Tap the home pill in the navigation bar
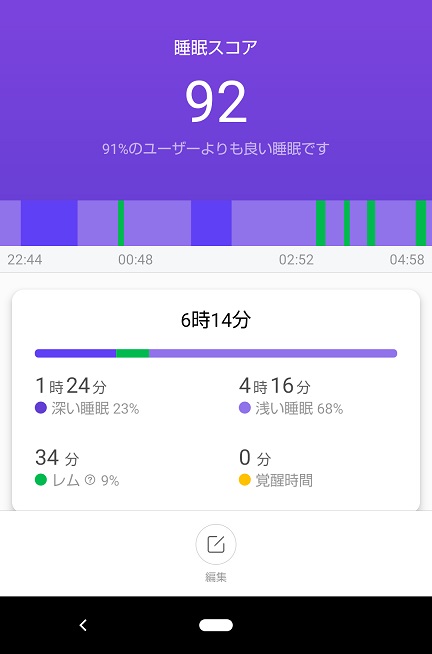 (x=216, y=625)
